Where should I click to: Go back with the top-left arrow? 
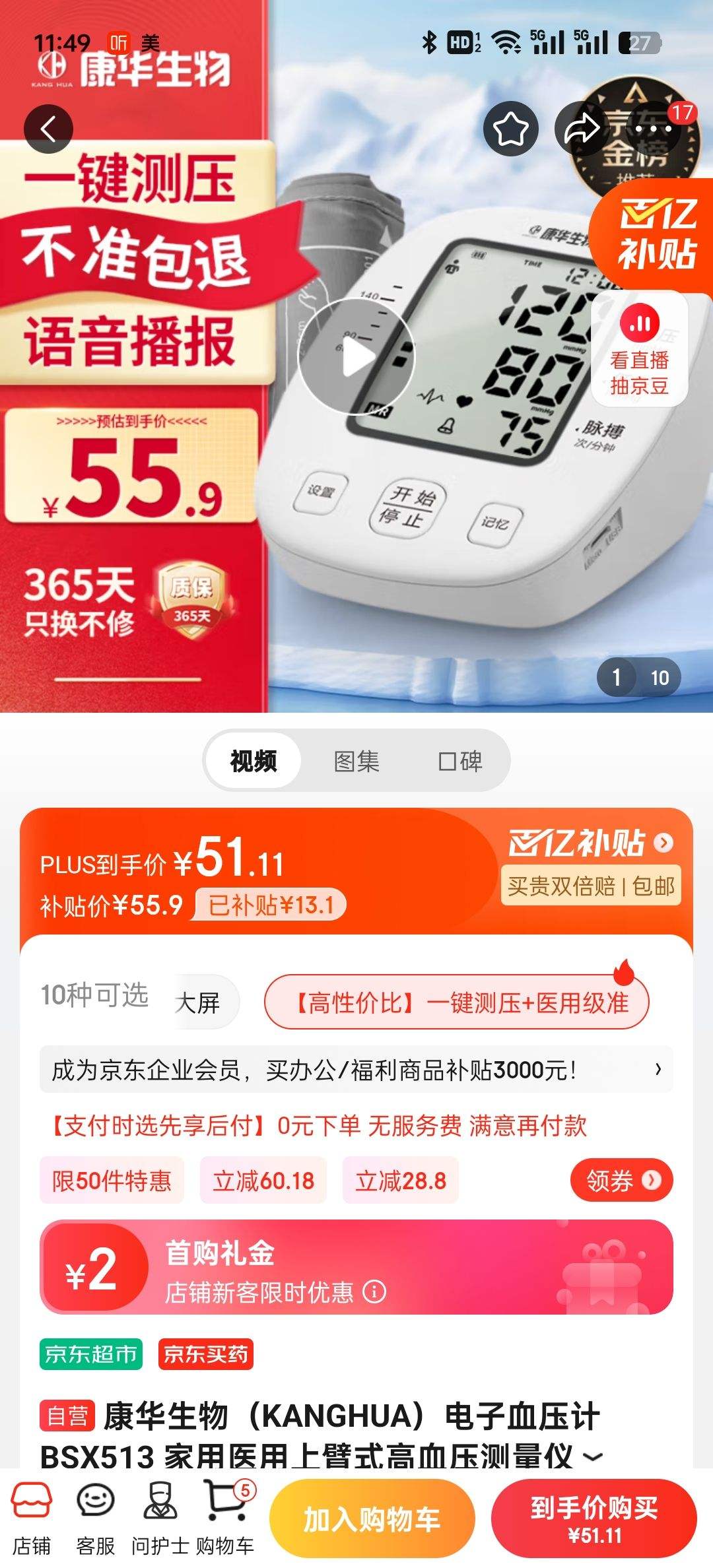48,129
